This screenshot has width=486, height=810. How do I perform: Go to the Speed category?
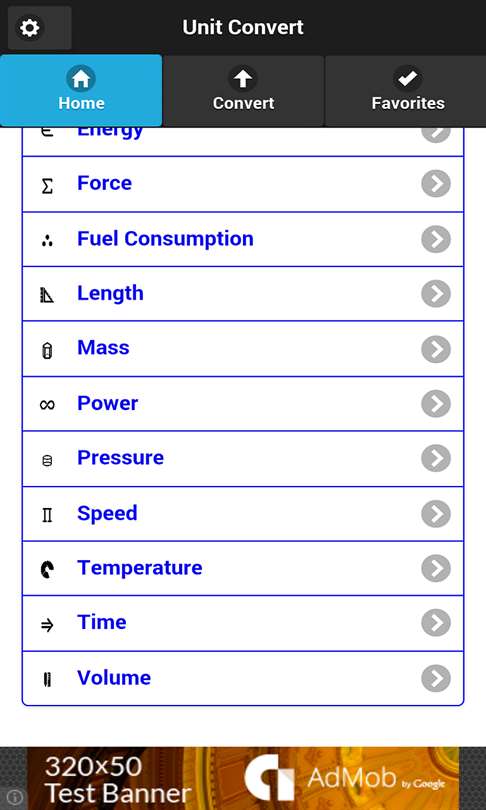[243, 514]
